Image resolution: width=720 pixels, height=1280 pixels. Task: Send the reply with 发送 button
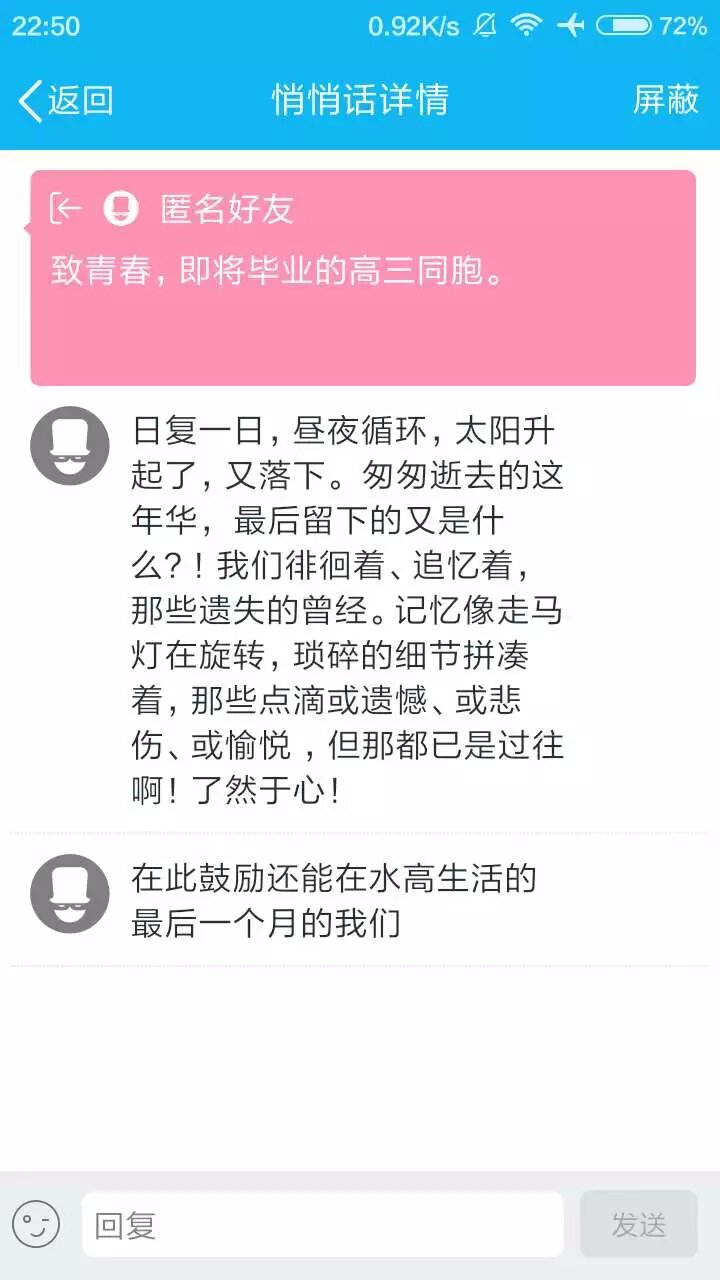638,1224
